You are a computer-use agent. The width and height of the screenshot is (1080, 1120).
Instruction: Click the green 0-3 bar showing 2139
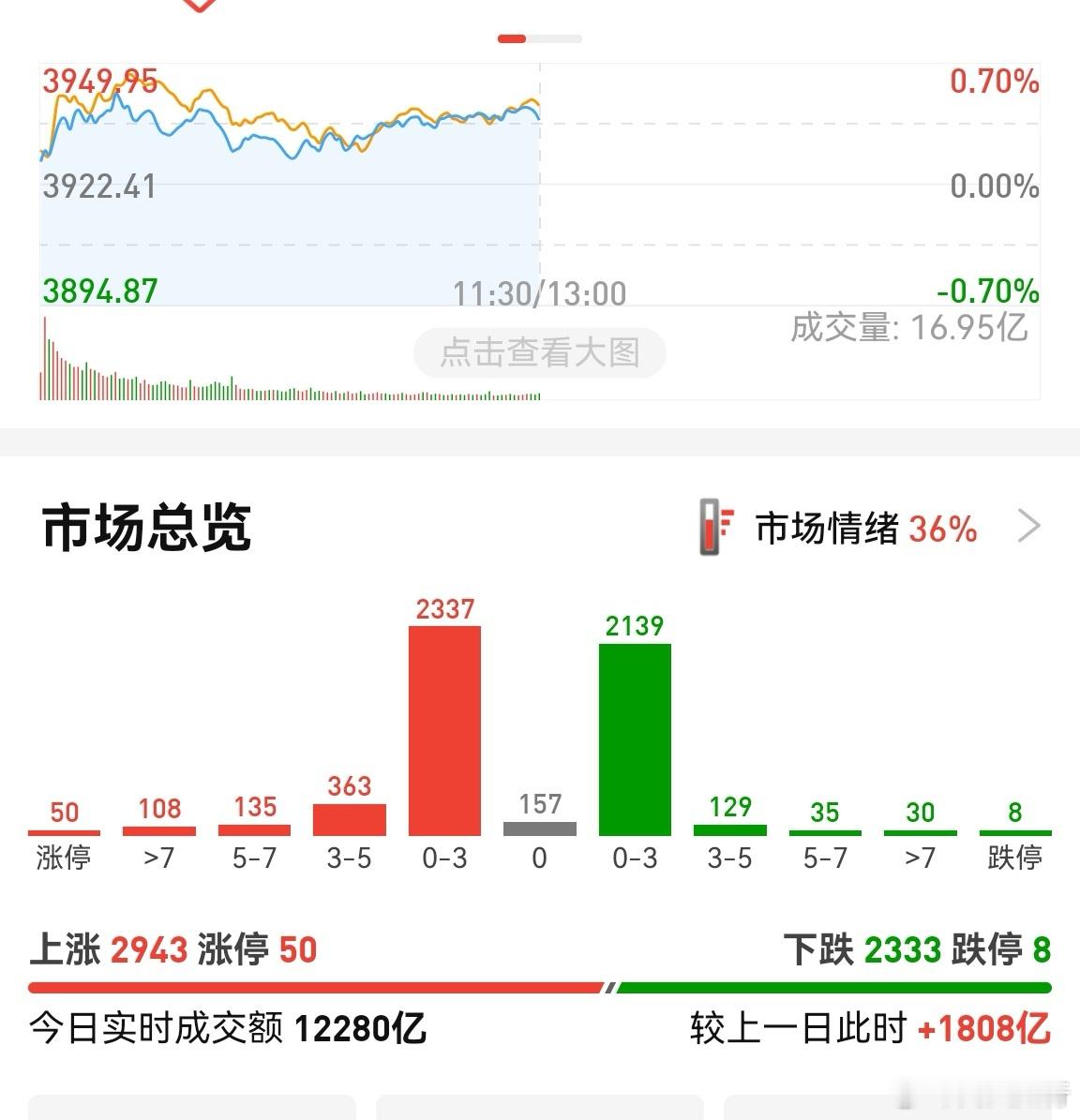(635, 740)
